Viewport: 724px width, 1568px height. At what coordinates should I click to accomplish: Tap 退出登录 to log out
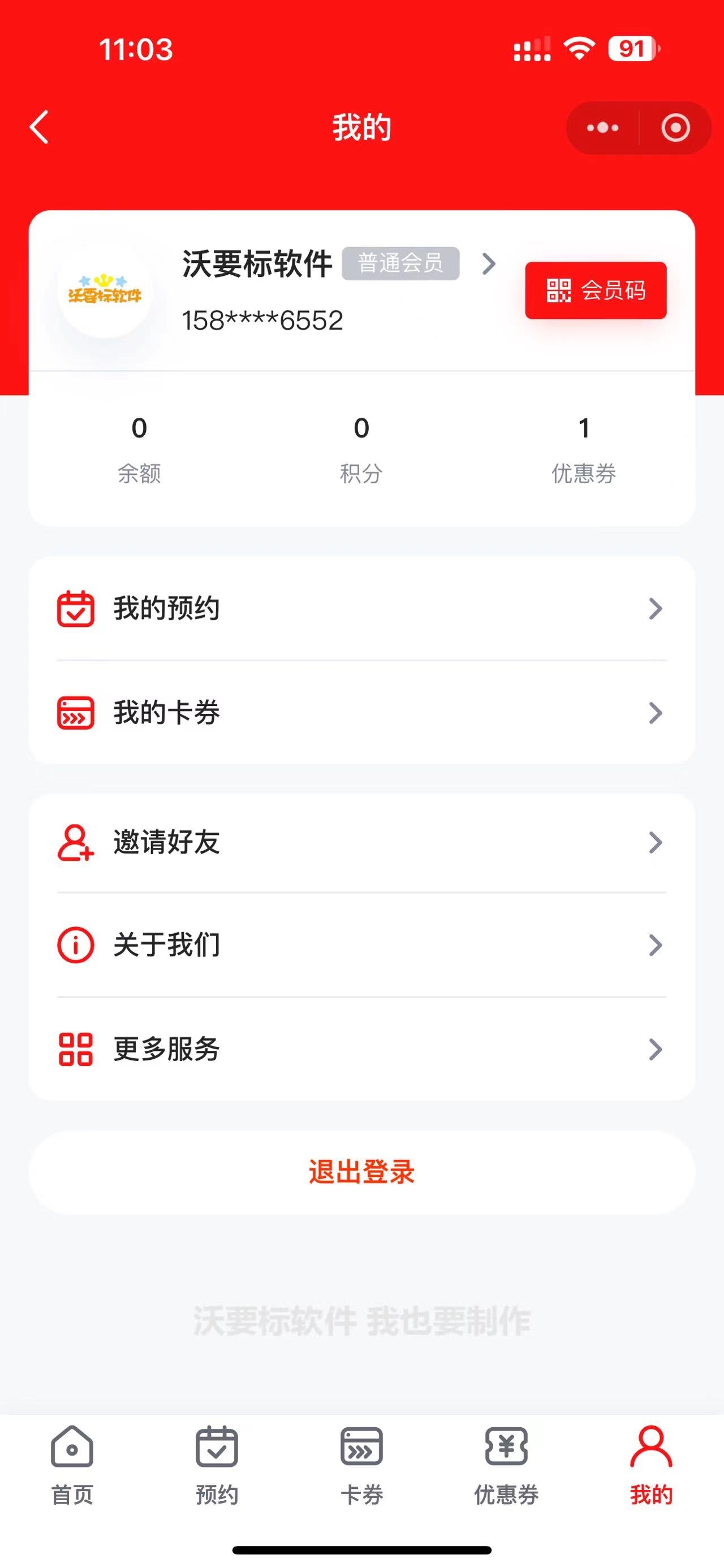361,1172
